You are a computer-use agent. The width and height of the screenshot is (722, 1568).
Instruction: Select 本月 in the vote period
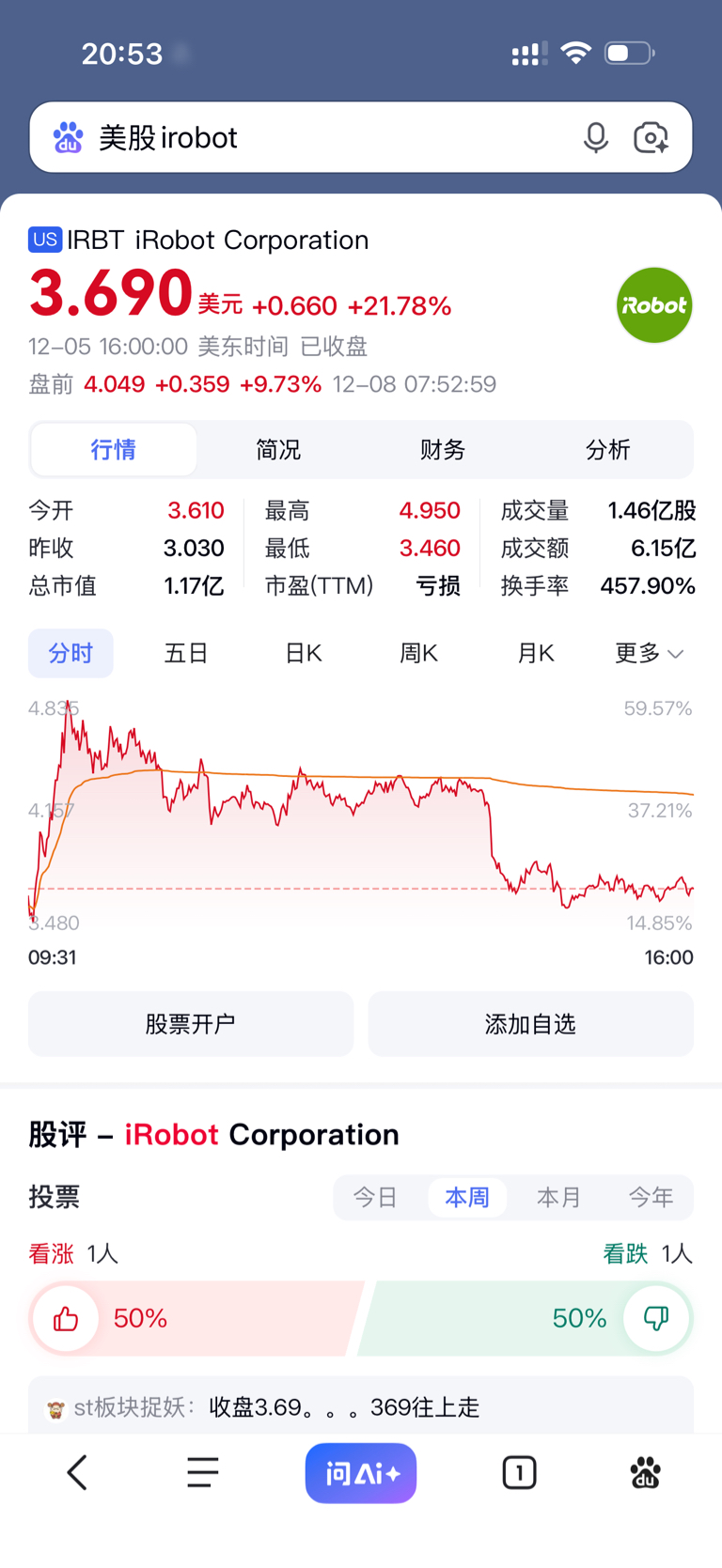click(558, 1198)
